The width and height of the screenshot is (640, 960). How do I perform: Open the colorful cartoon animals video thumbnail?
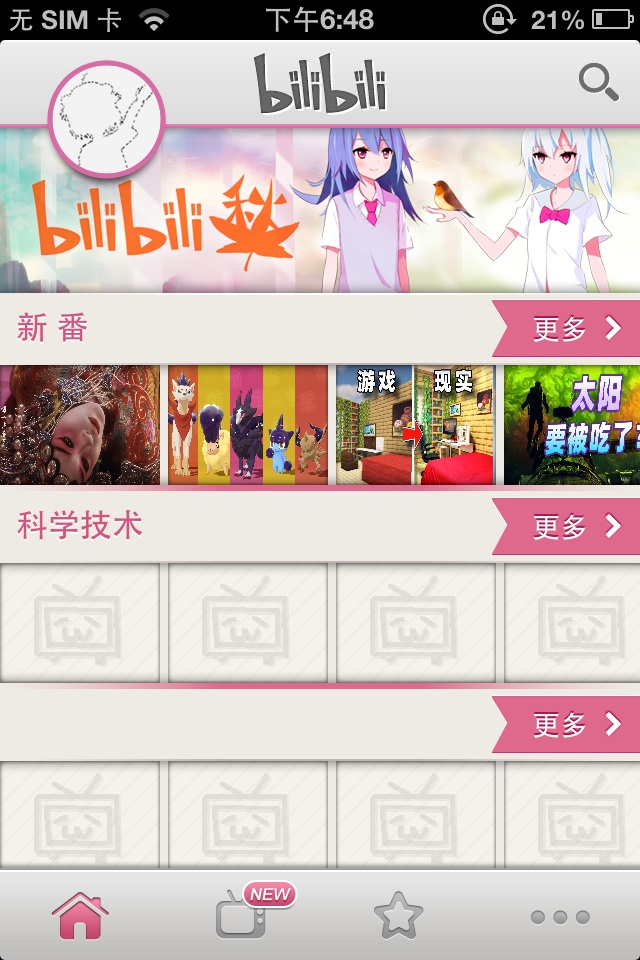tap(247, 425)
